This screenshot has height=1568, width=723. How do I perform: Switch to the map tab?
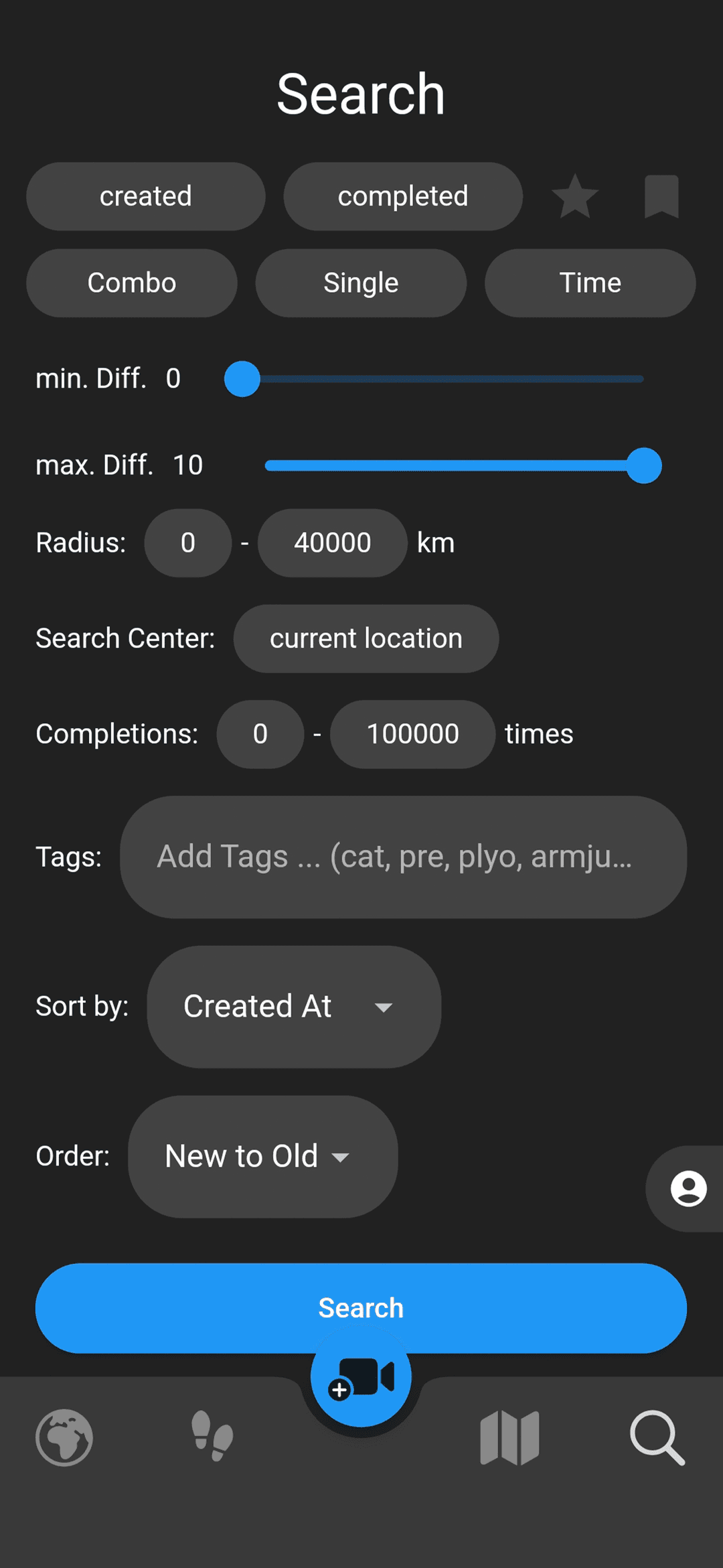tap(510, 1437)
